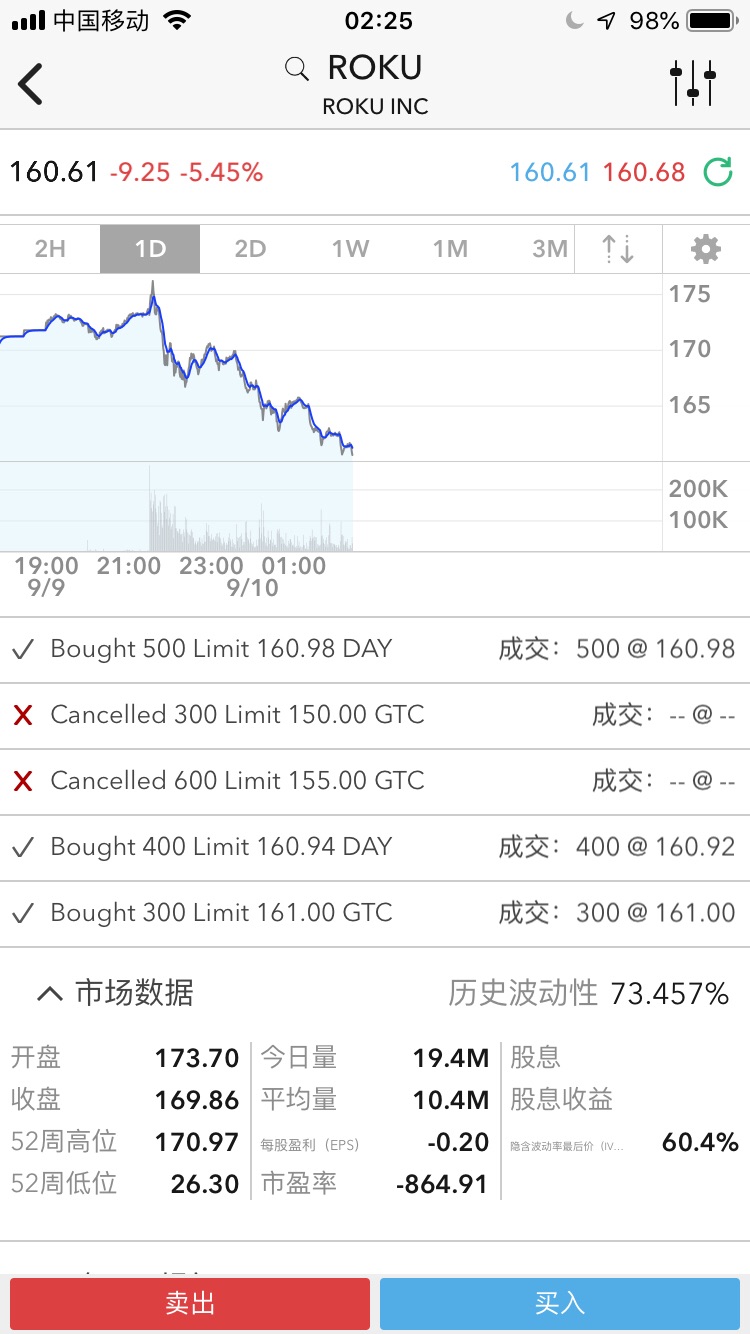
Task: Open the Cancelled 300 Limit 150.00 order
Action: (374, 715)
